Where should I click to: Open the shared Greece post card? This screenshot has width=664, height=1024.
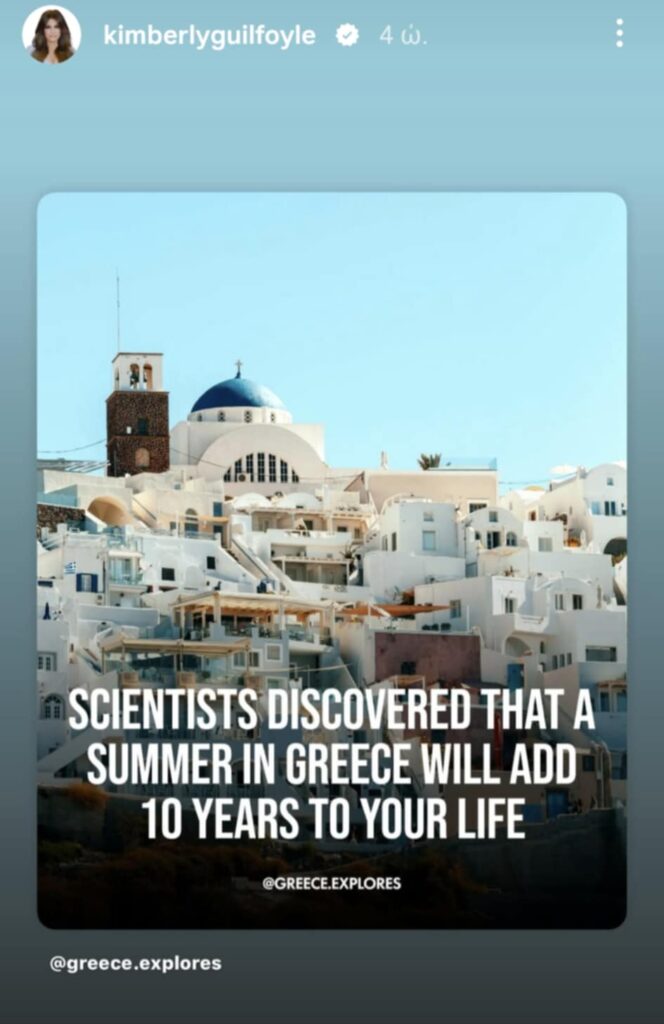(332, 560)
